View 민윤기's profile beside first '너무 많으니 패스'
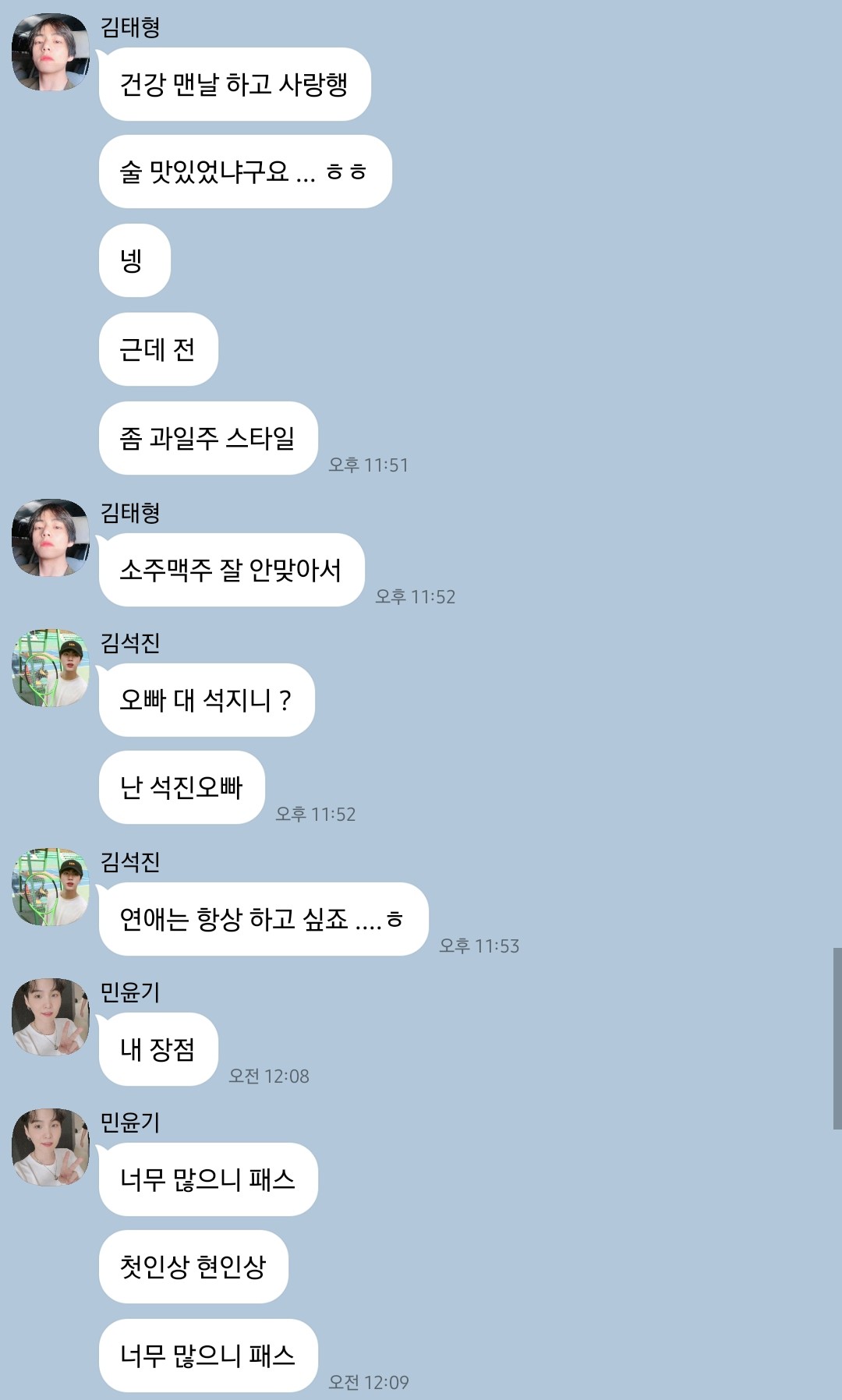842x1400 pixels. (x=51, y=1147)
